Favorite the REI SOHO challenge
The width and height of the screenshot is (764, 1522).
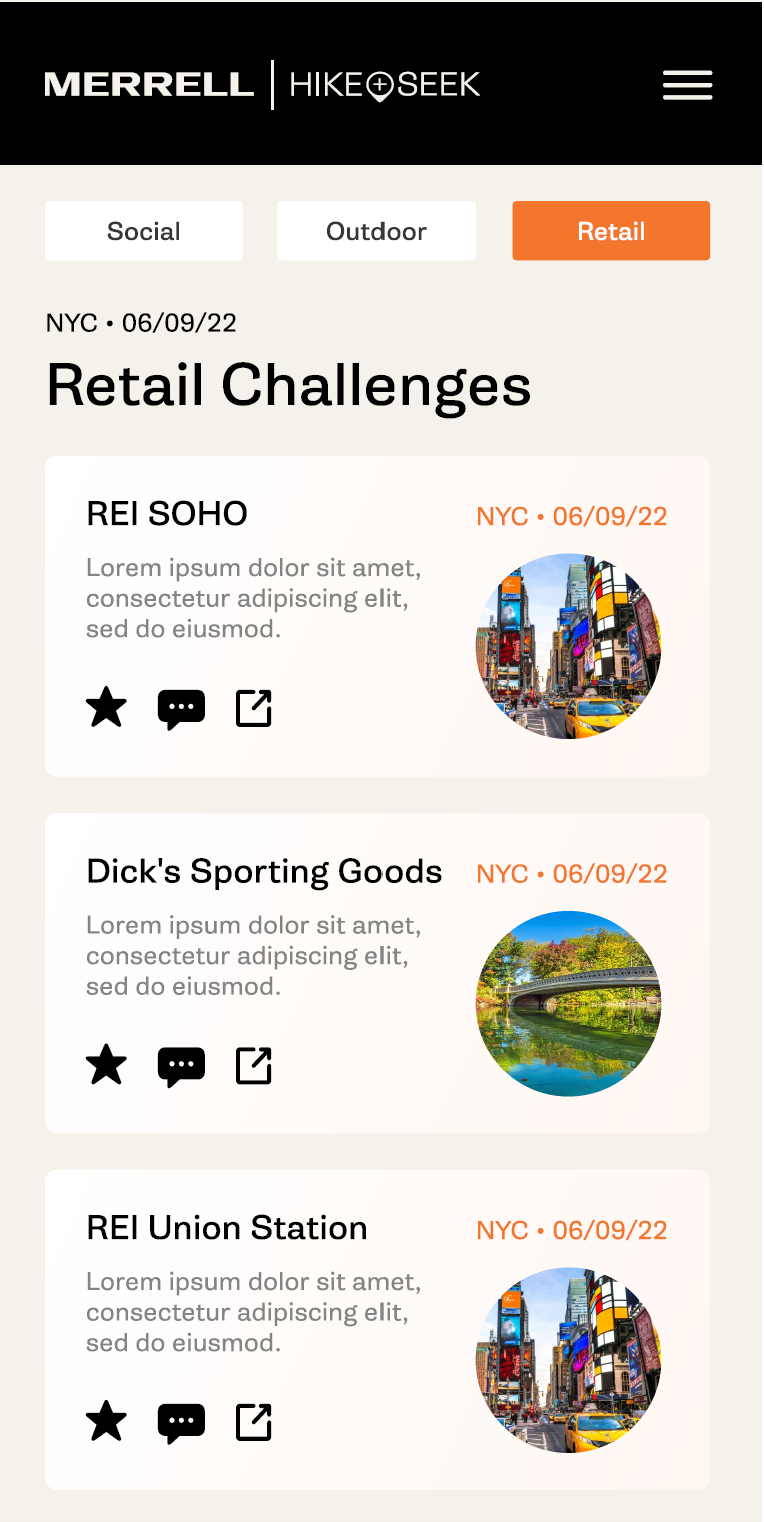click(107, 708)
